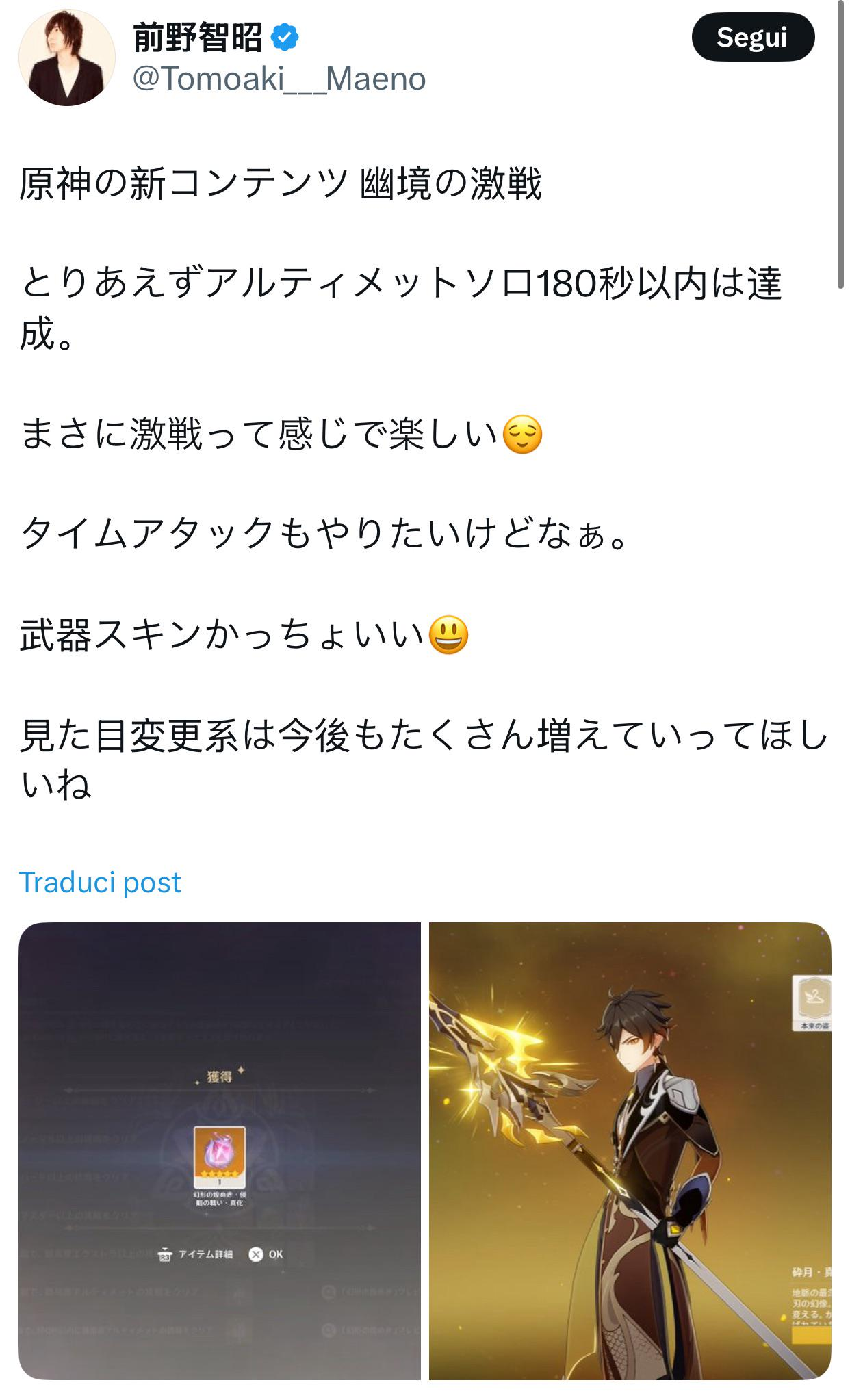The image size is (850, 1400).
Task: Translate the post with Traduci post
Action: [x=100, y=882]
